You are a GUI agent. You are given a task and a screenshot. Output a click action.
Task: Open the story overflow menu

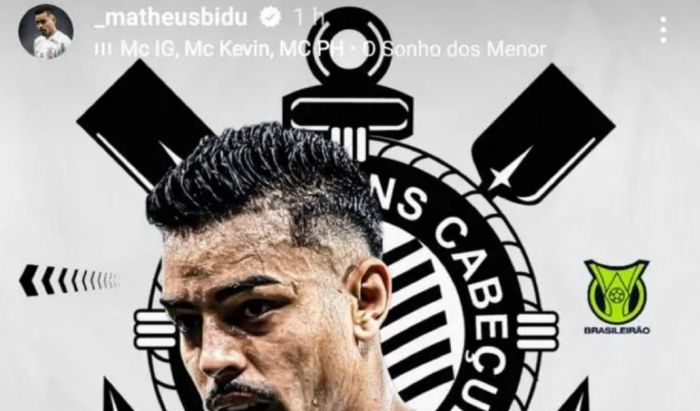pyautogui.click(x=663, y=29)
